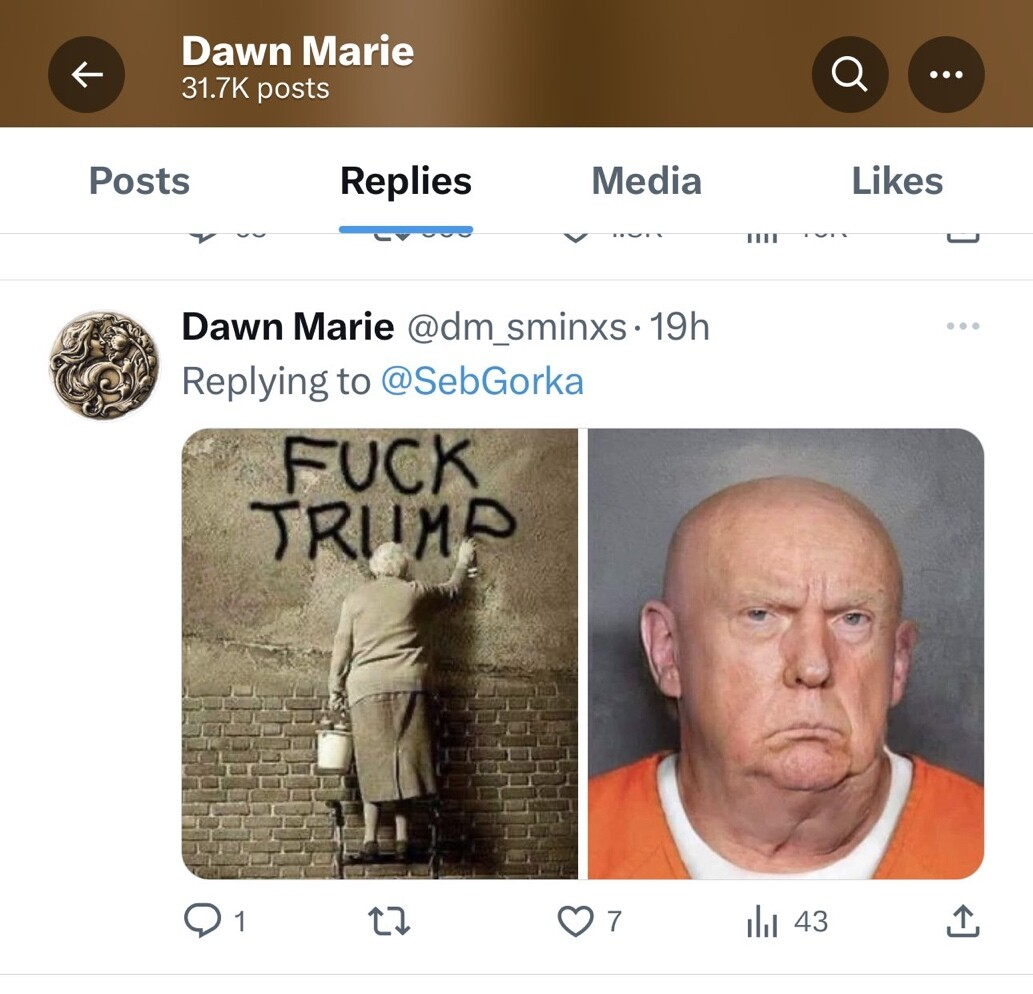Select the Replies tab

coord(405,181)
